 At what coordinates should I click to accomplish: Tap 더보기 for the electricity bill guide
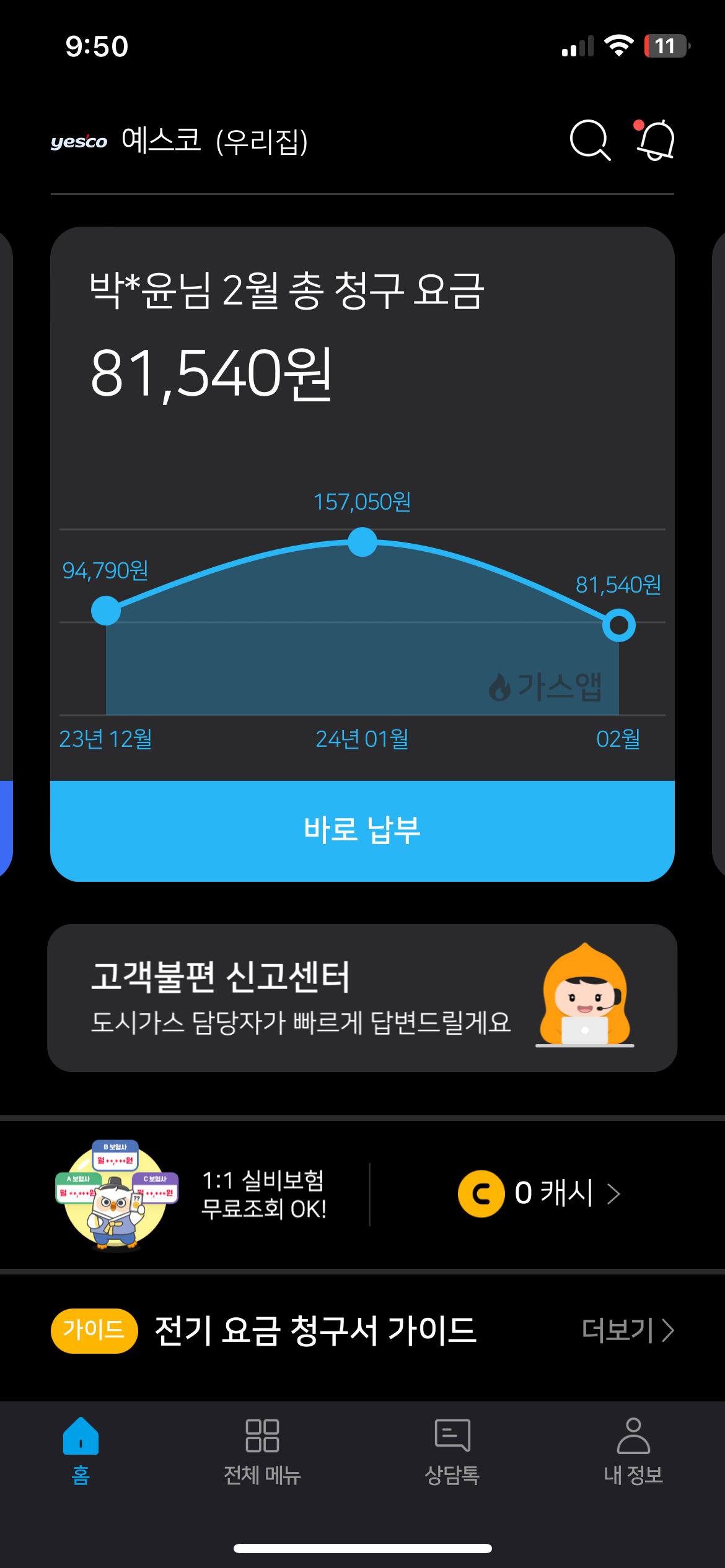[627, 1330]
